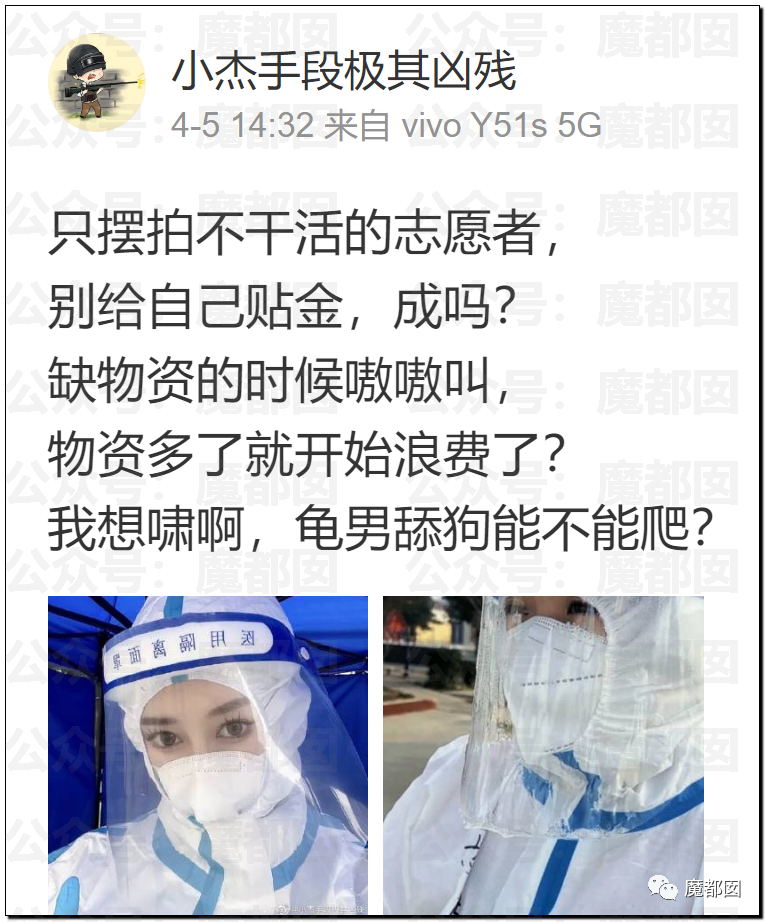Open the photo under the blue tent
The width and height of the screenshot is (766, 922).
[208, 755]
